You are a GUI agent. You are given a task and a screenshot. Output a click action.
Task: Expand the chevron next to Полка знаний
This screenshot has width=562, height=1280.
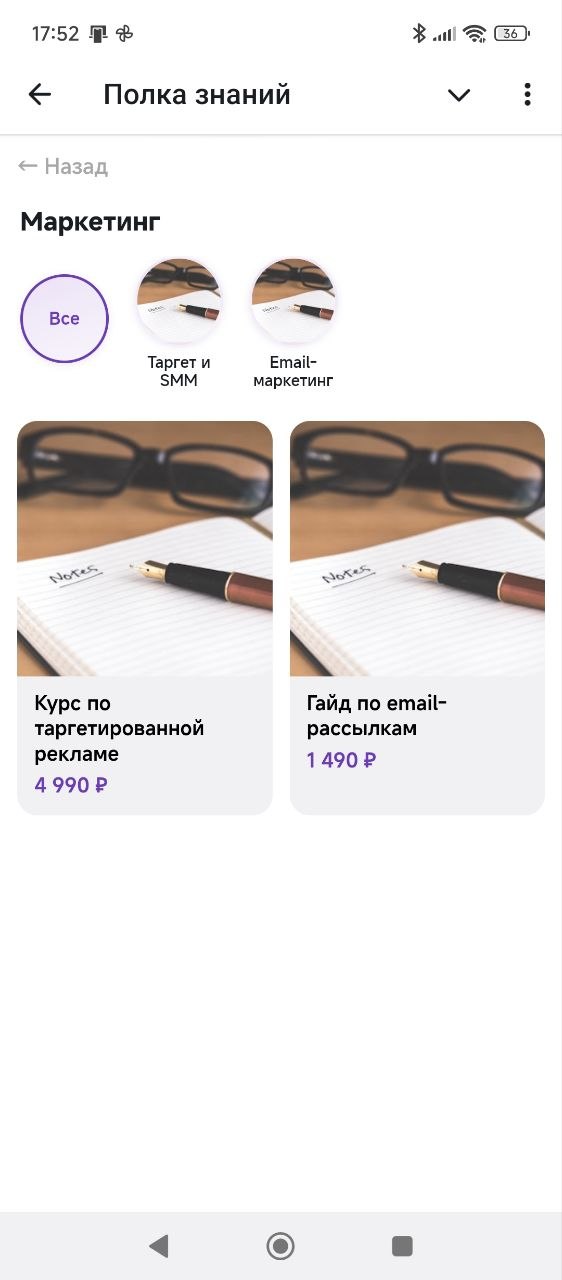(x=459, y=95)
